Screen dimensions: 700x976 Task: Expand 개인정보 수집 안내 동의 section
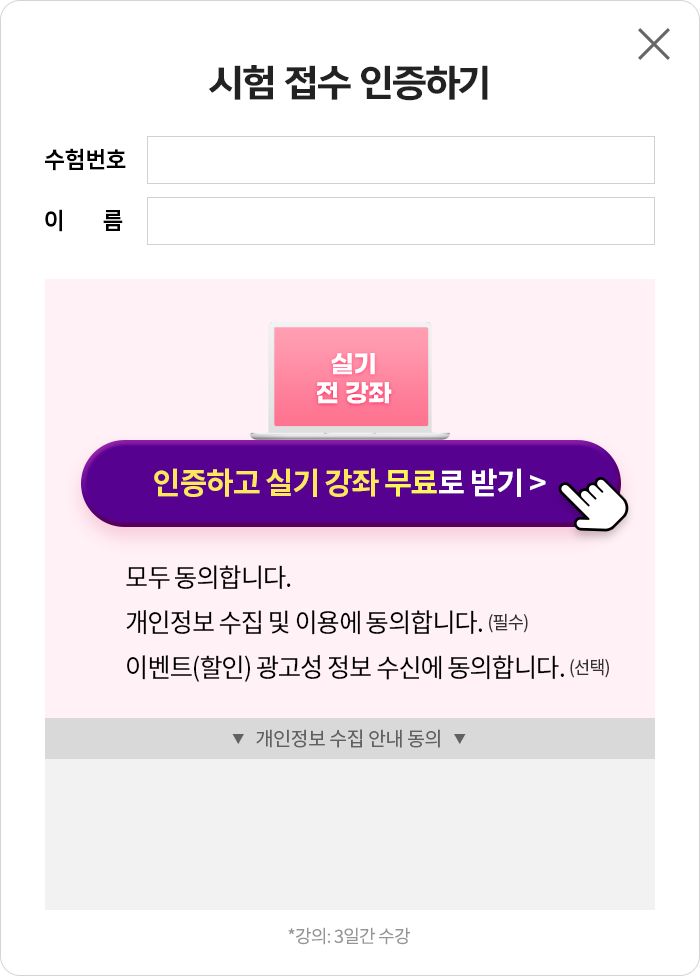pos(349,739)
